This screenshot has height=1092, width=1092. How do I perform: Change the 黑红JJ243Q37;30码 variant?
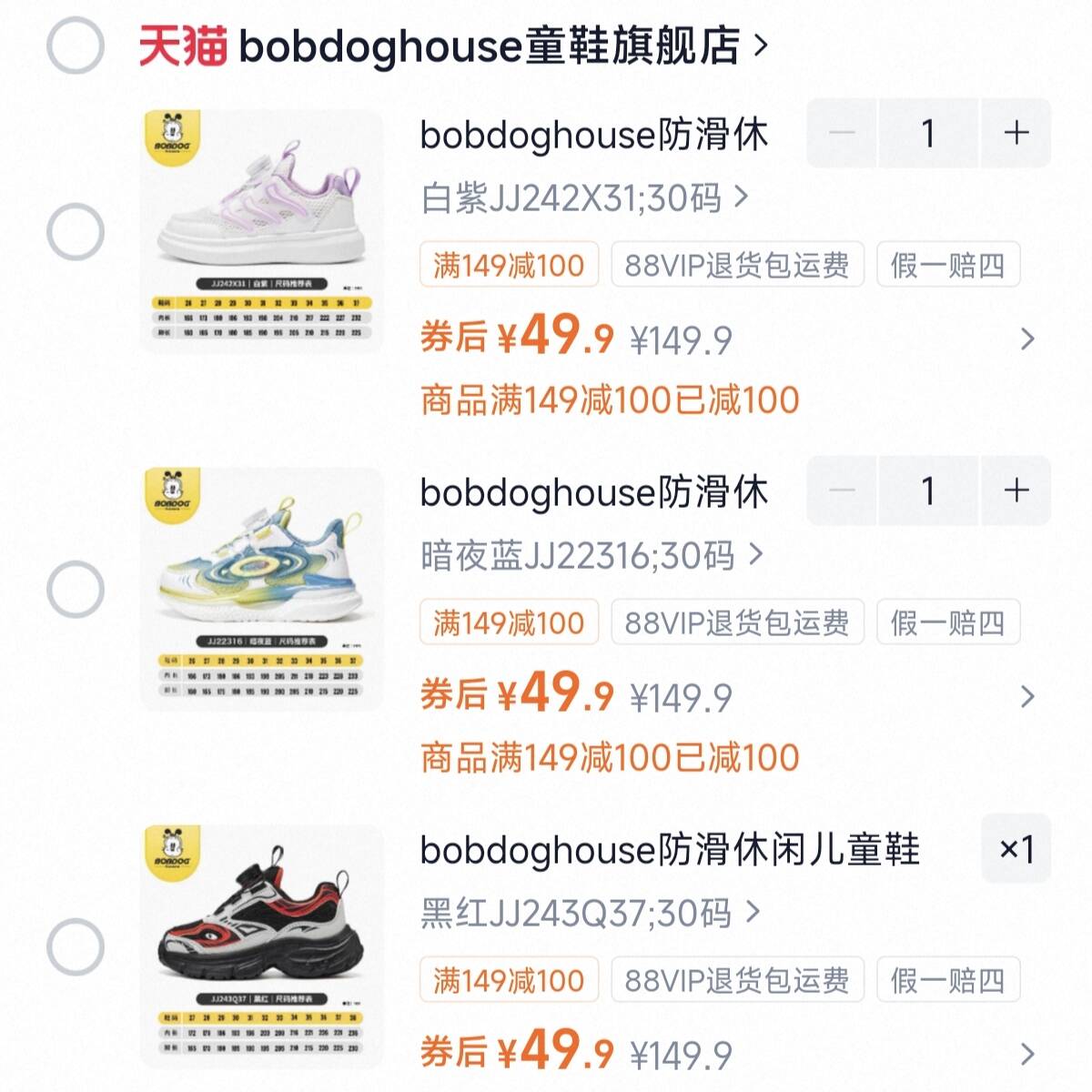(x=589, y=913)
